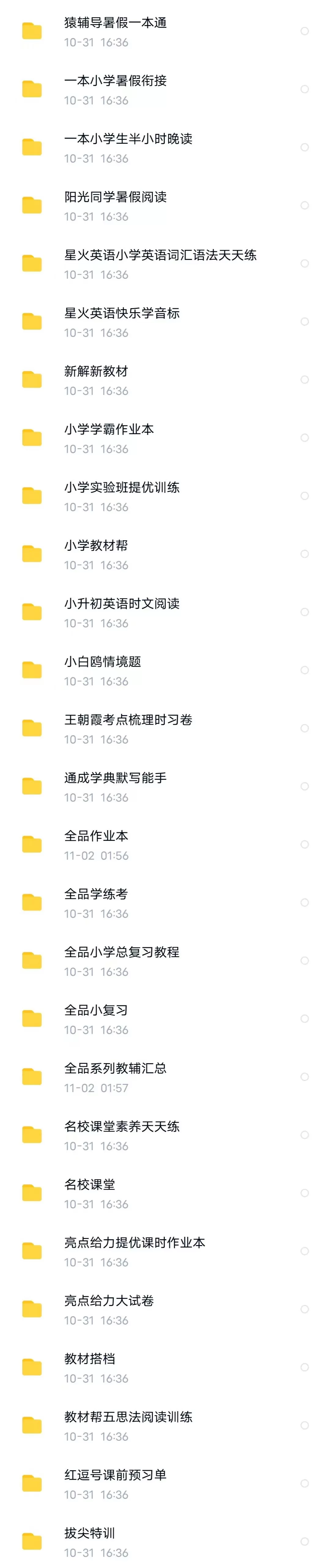
Task: Open folder 一本小学生半小时晚读
Action: tap(128, 139)
